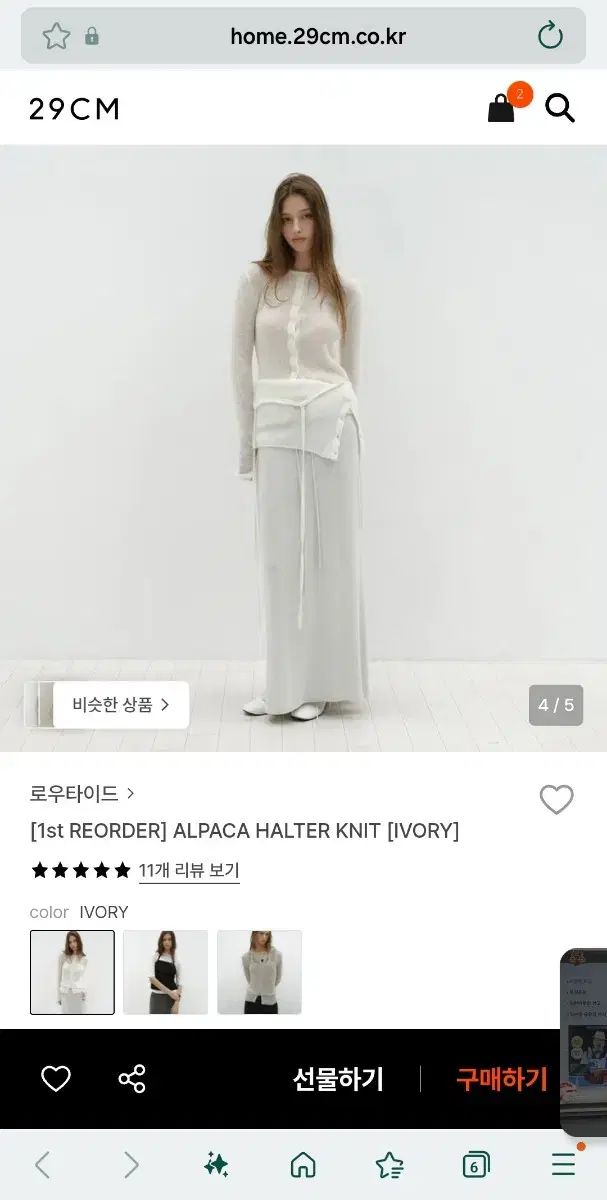Open the 로우타이드 brand page
The width and height of the screenshot is (607, 1200).
click(82, 794)
